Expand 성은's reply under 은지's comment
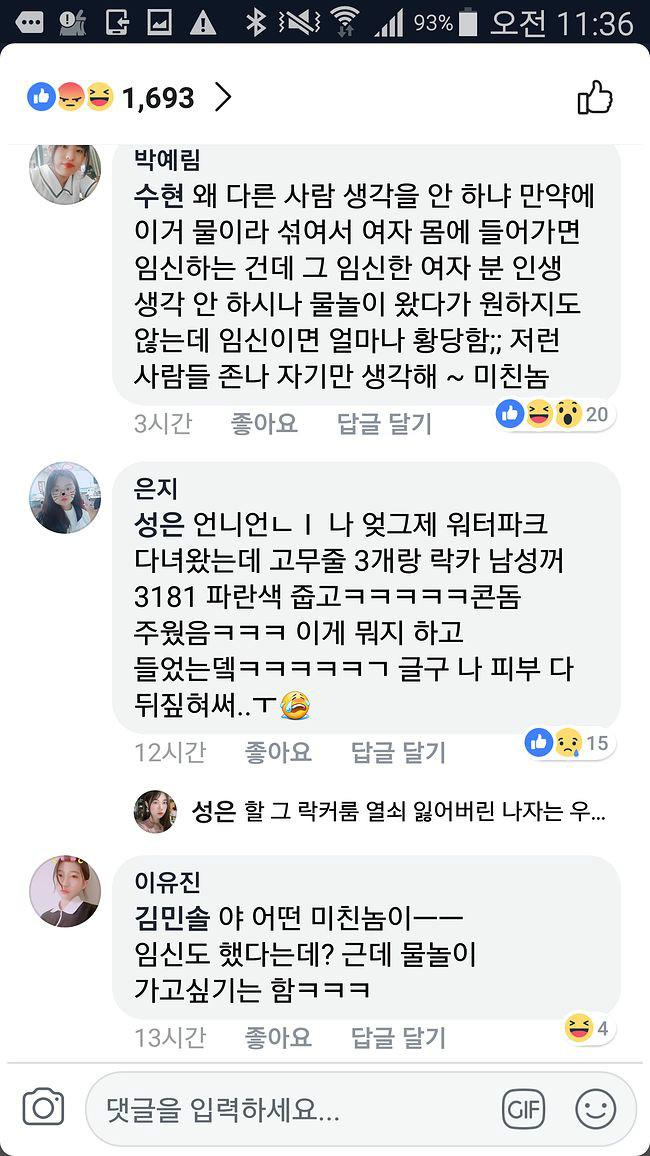 [400, 811]
